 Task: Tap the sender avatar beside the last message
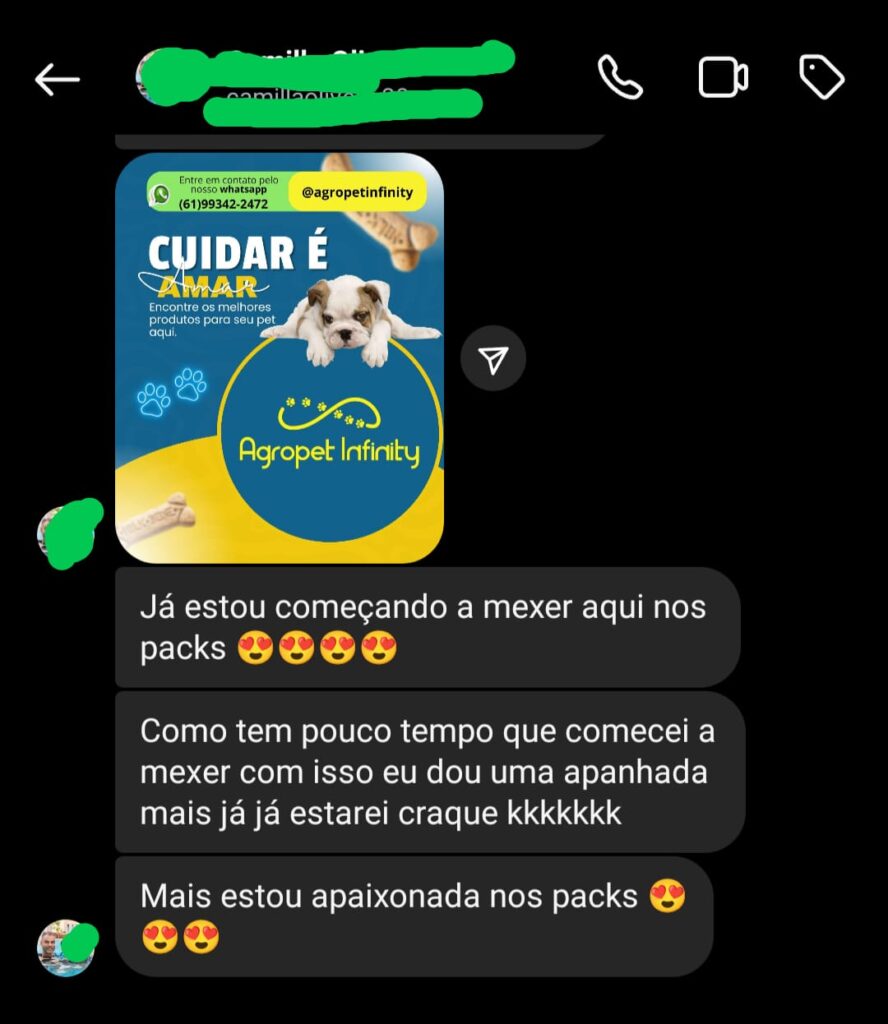[x=66, y=948]
